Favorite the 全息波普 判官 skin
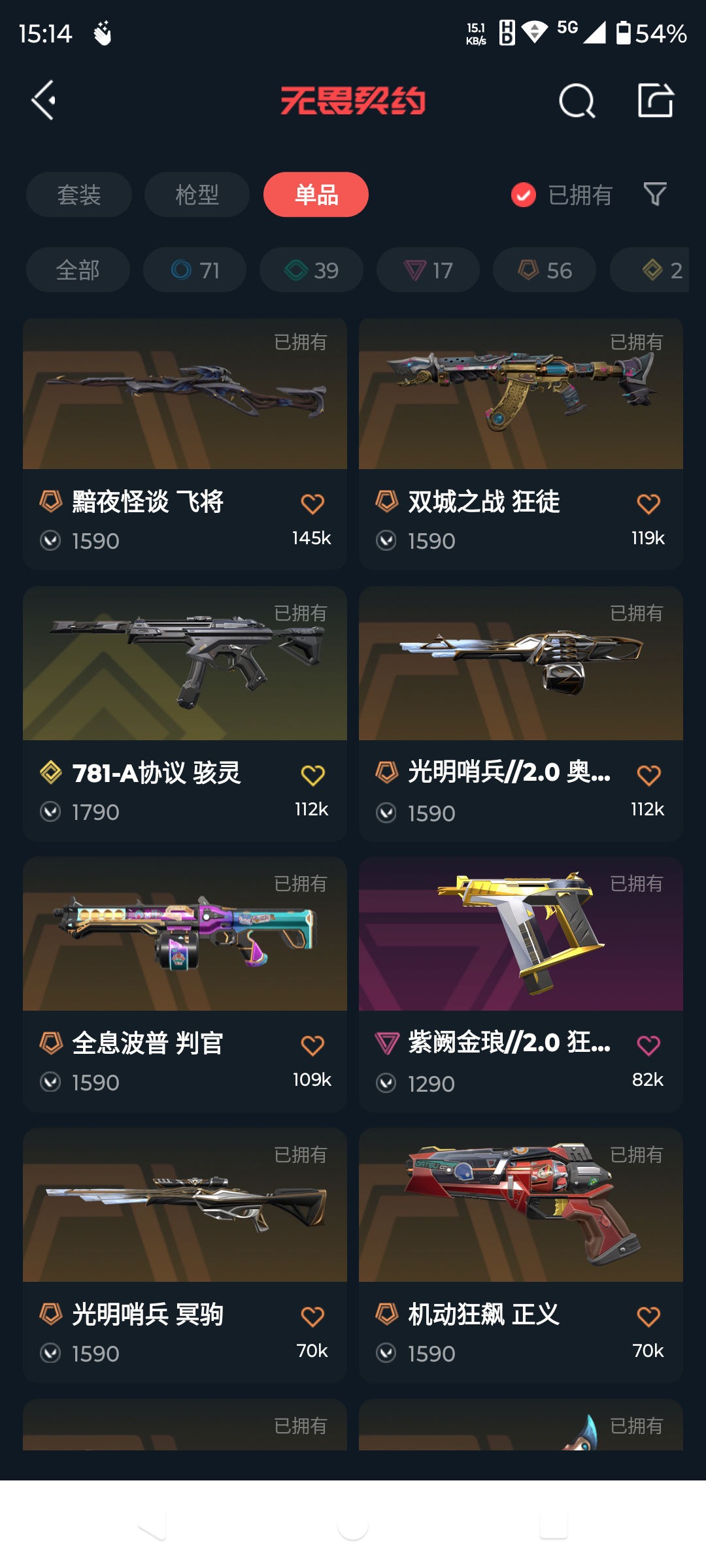This screenshot has width=706, height=1568. tap(312, 1046)
